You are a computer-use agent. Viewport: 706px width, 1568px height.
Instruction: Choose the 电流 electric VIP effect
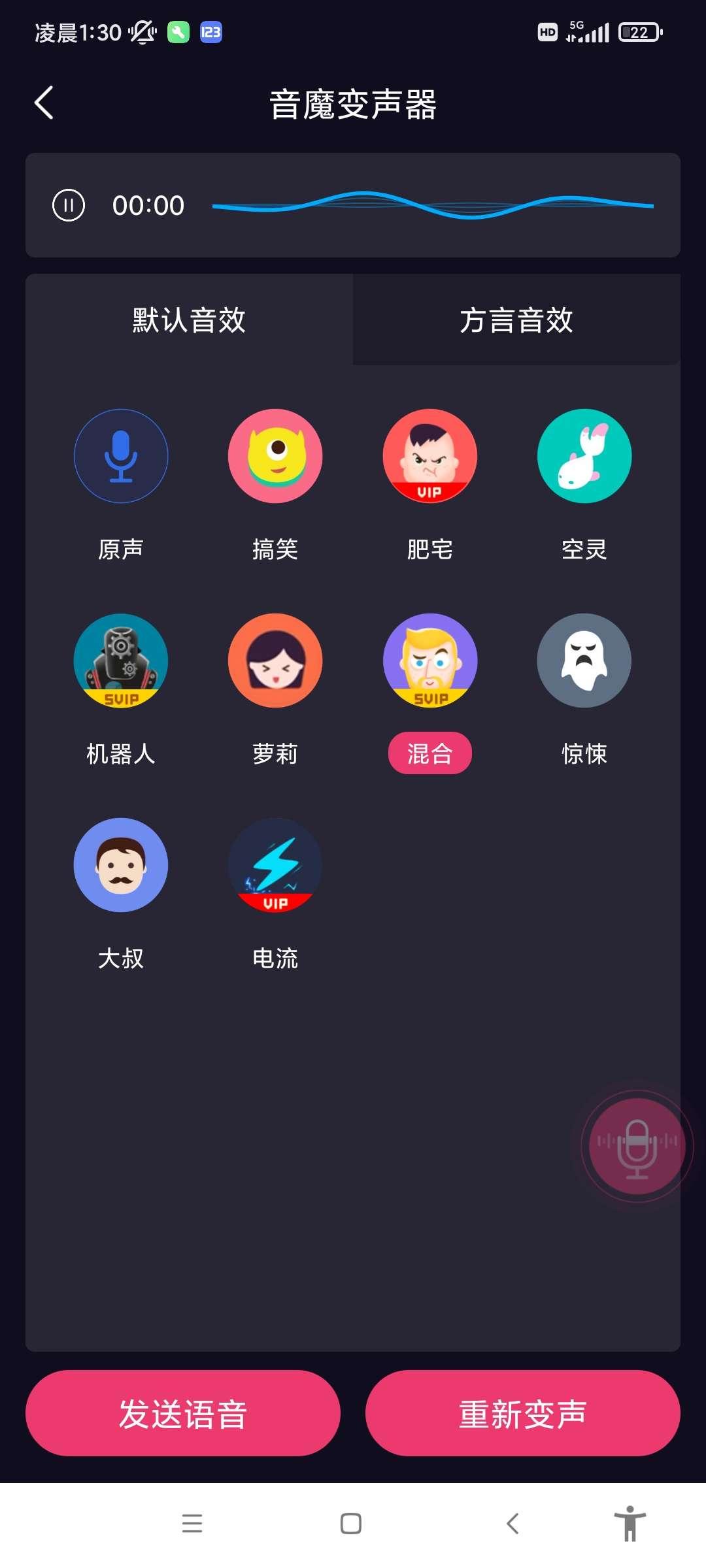(275, 865)
